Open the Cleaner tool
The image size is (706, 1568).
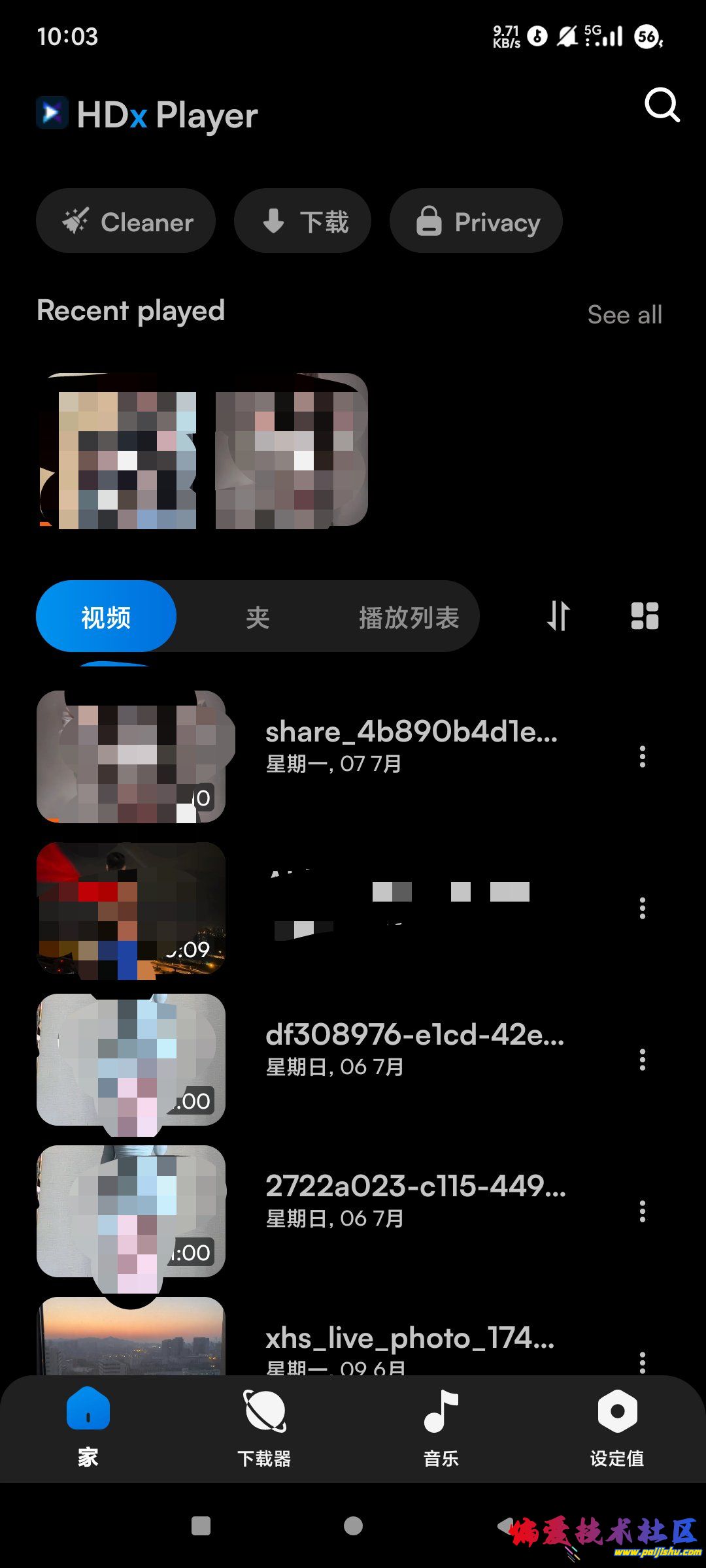click(x=126, y=221)
